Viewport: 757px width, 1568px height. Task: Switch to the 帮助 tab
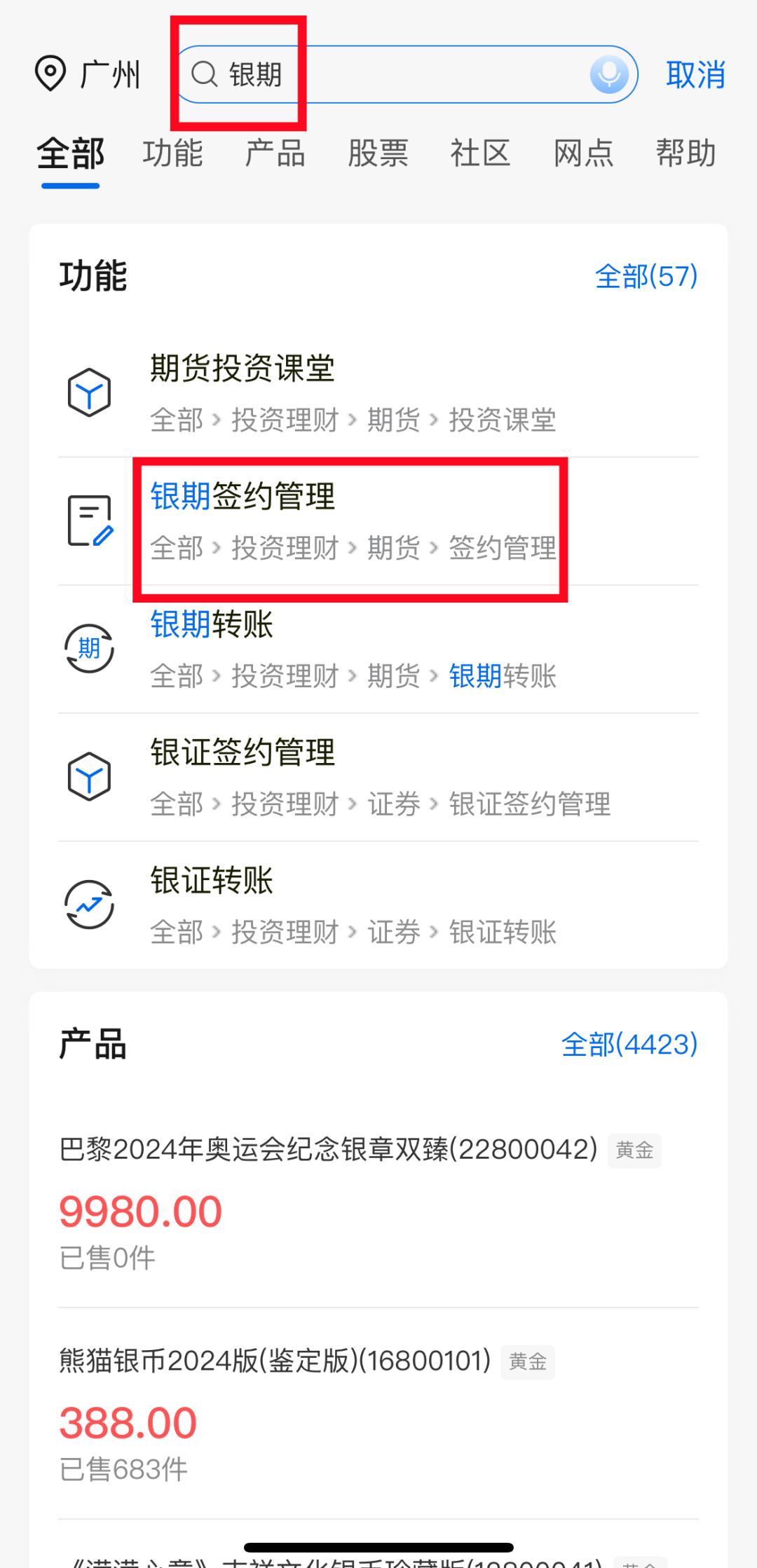pyautogui.click(x=686, y=153)
